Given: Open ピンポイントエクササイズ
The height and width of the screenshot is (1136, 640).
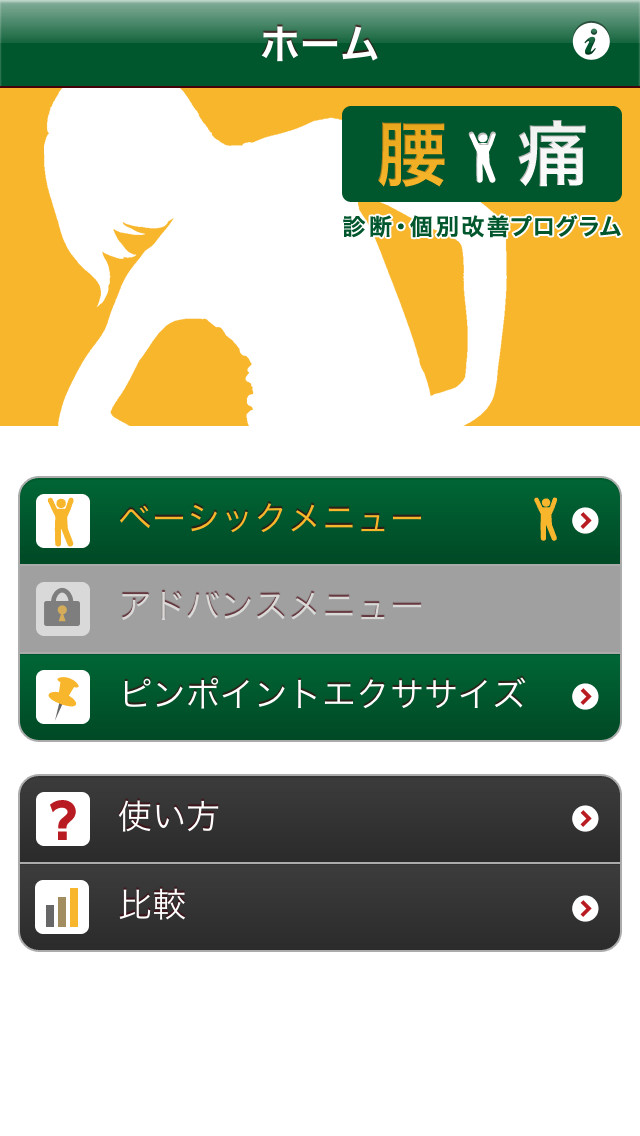Looking at the screenshot, I should click(x=320, y=696).
